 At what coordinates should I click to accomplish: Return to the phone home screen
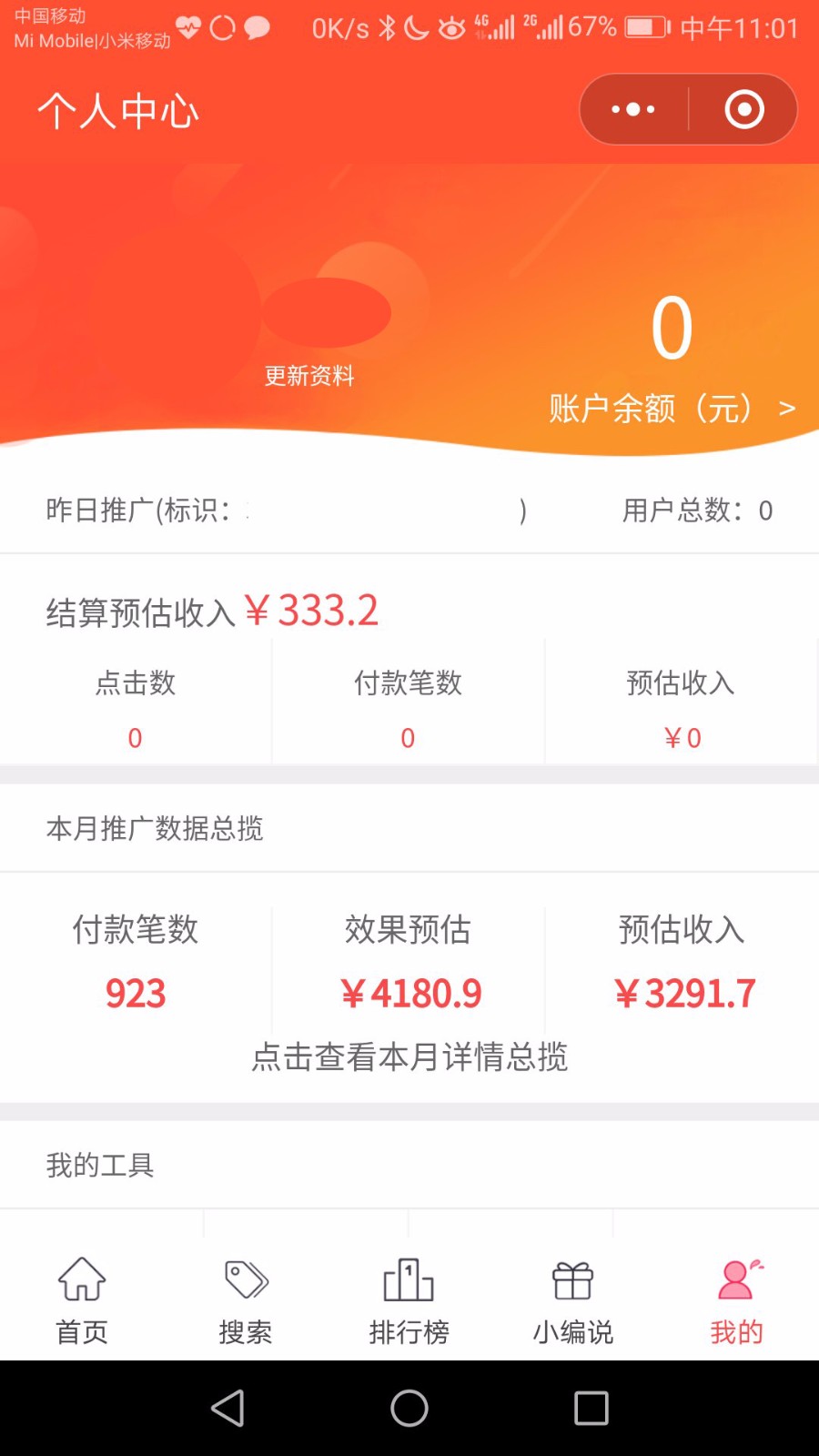[x=409, y=1409]
